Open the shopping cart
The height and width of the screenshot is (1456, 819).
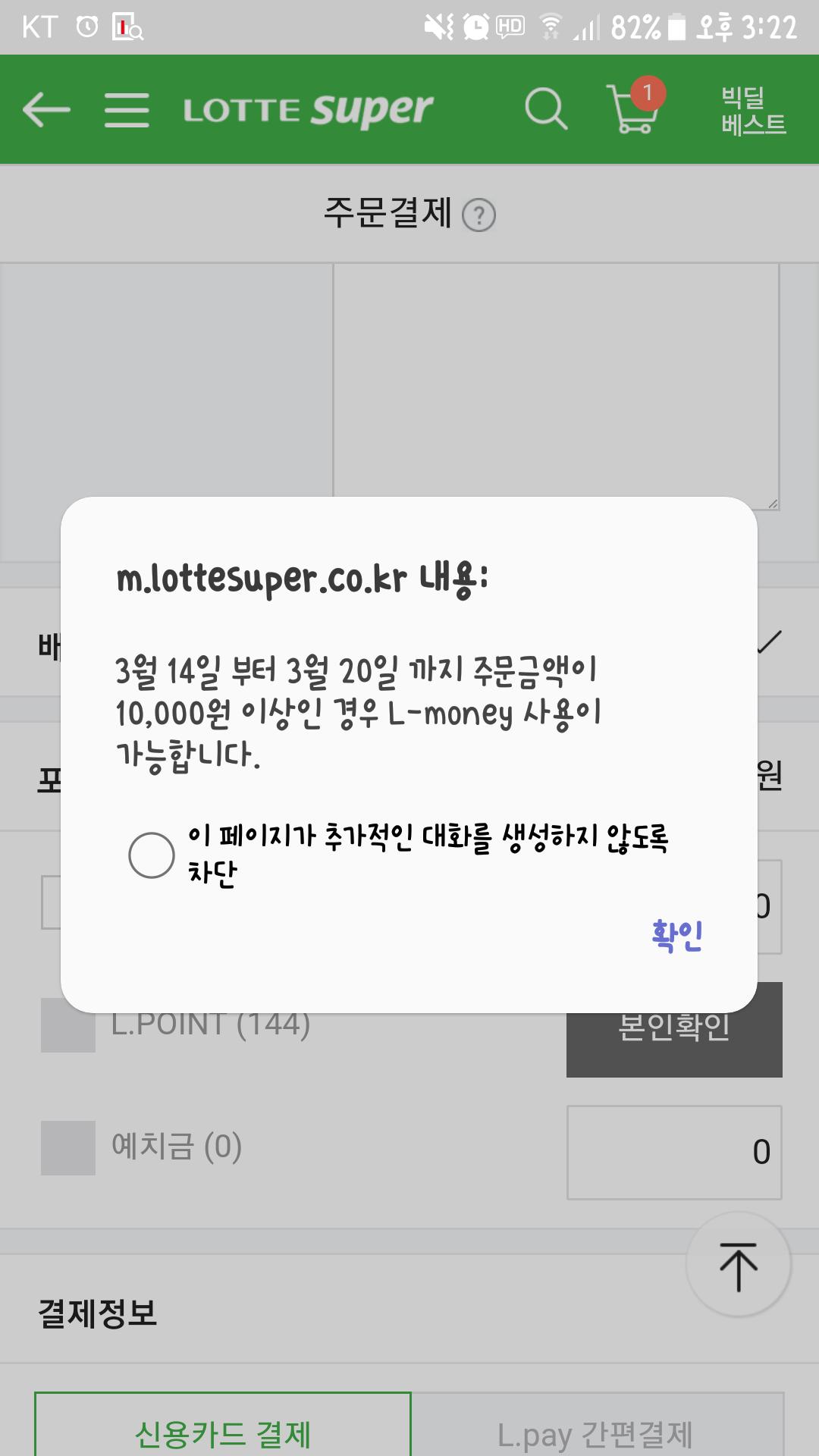(x=633, y=110)
